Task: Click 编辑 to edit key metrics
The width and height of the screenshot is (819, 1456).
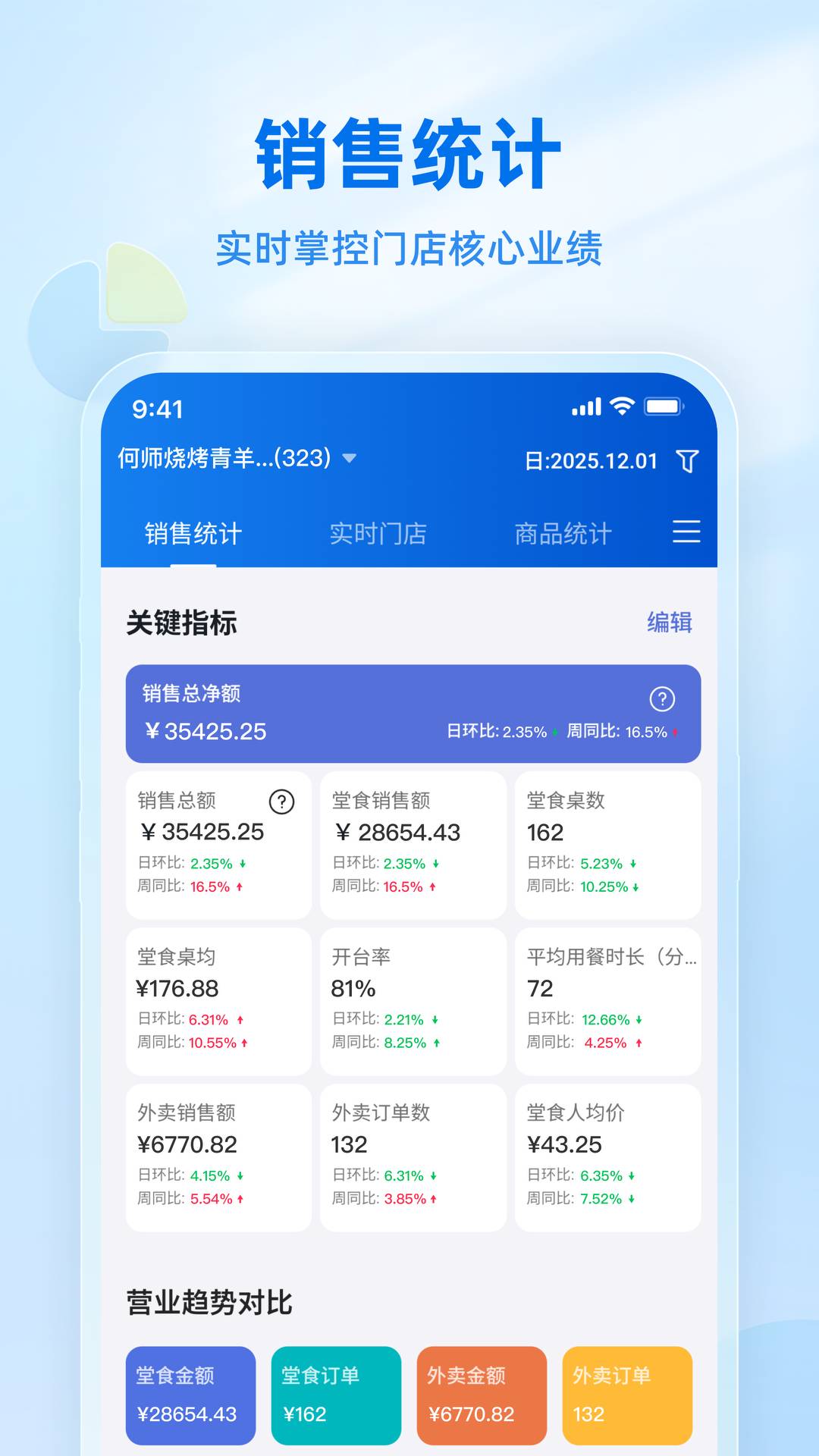Action: [x=670, y=623]
